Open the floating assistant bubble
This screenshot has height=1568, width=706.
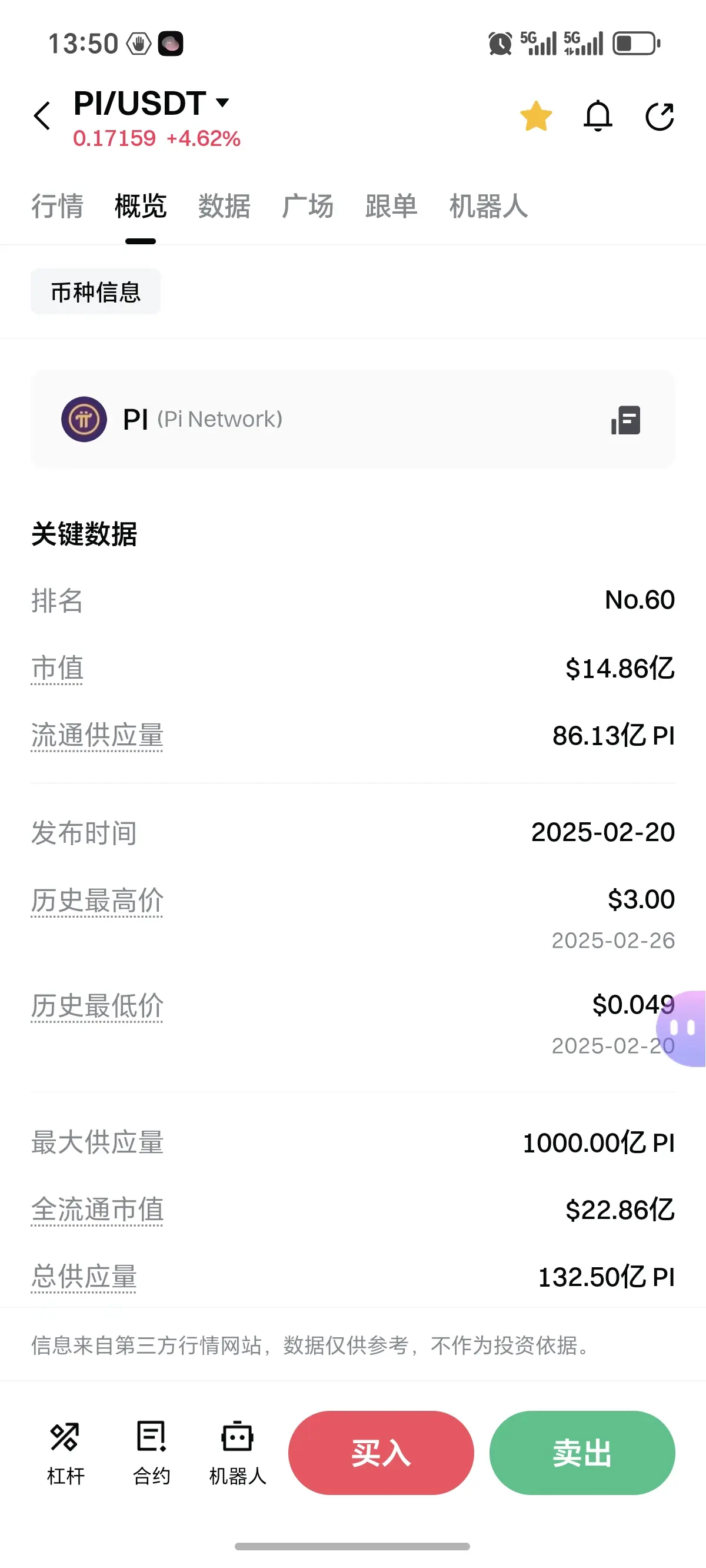(682, 1028)
